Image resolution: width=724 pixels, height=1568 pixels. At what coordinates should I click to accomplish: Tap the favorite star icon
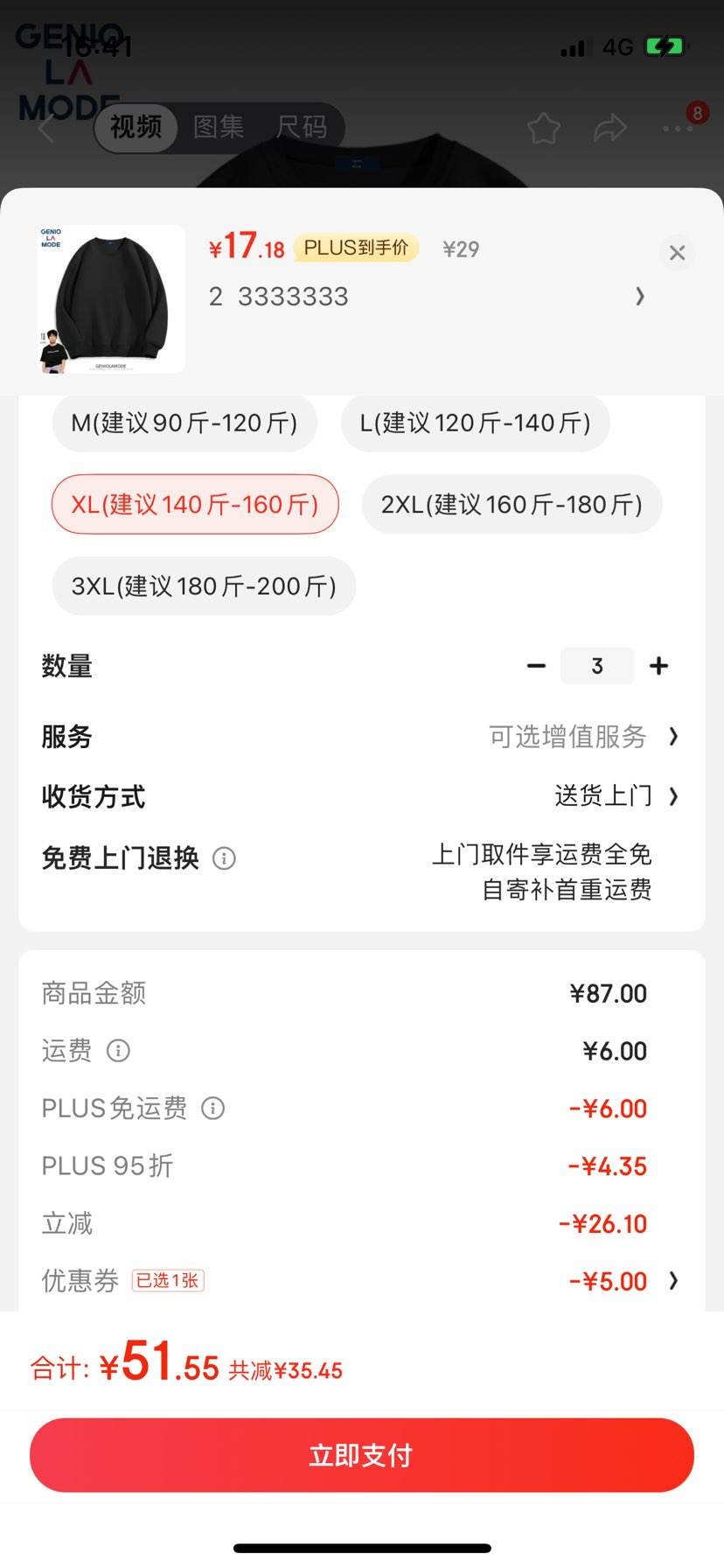point(543,127)
